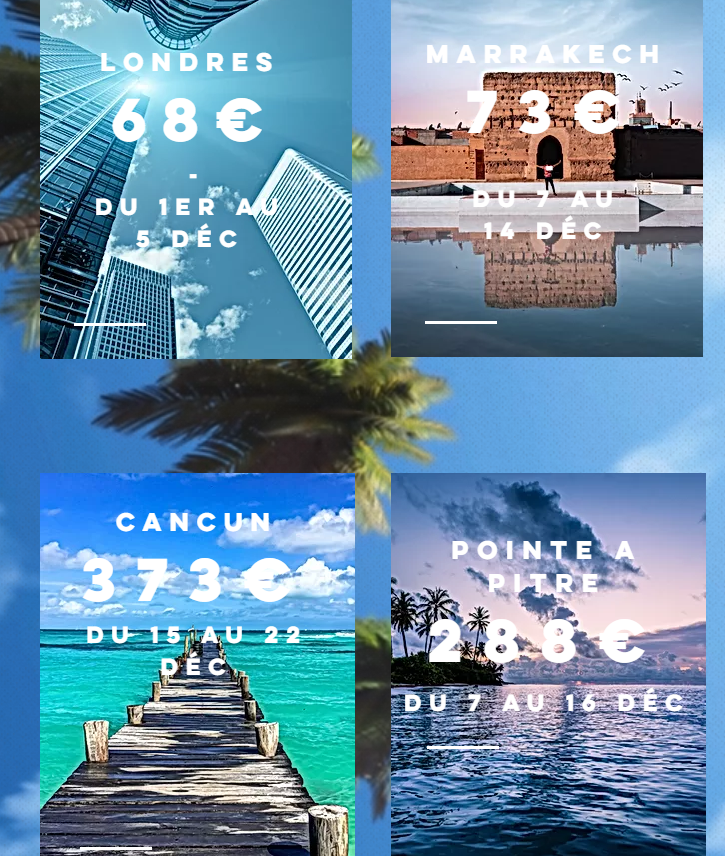The width and height of the screenshot is (725, 856).
Task: Open the Londres 68€ deal tile
Action: 196,179
